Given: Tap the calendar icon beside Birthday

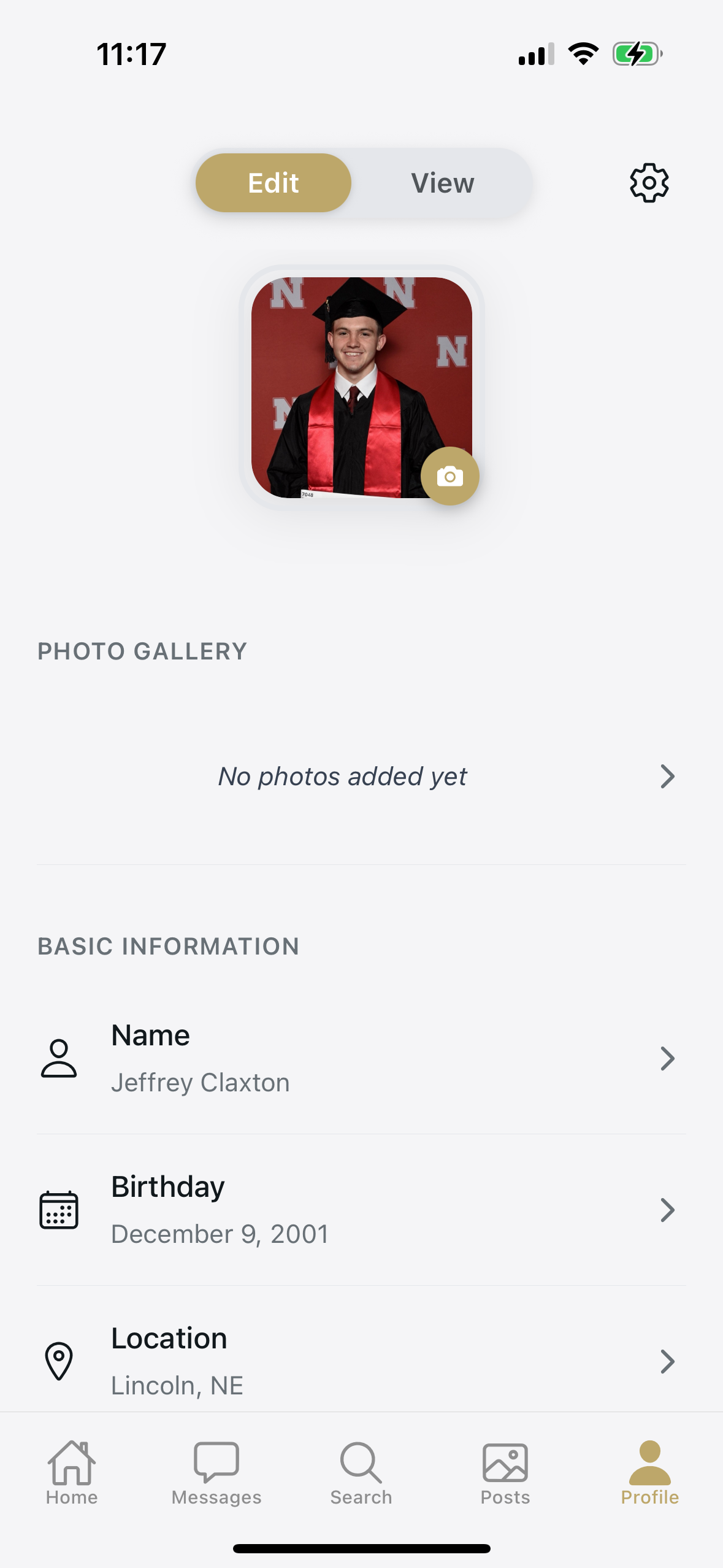Looking at the screenshot, I should tap(59, 1209).
